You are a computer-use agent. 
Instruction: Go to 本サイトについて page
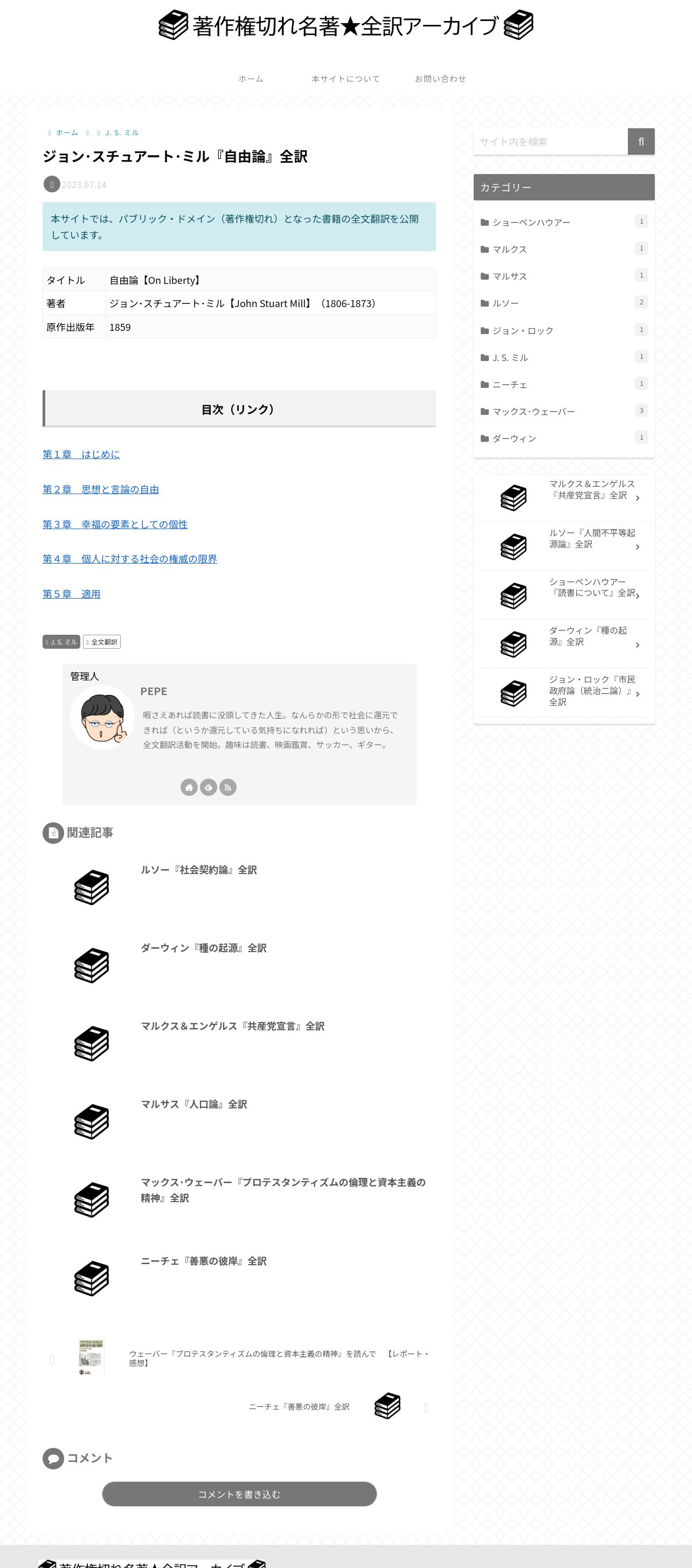[345, 79]
